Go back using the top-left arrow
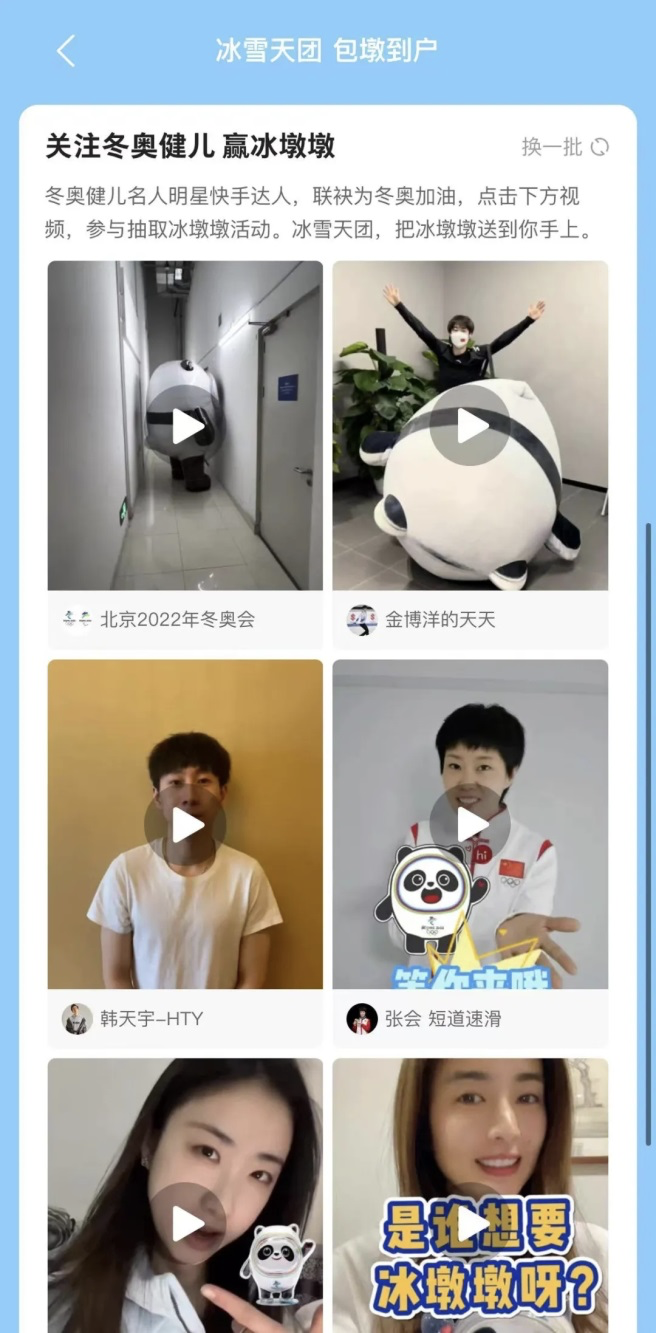656x1333 pixels. pyautogui.click(x=66, y=51)
